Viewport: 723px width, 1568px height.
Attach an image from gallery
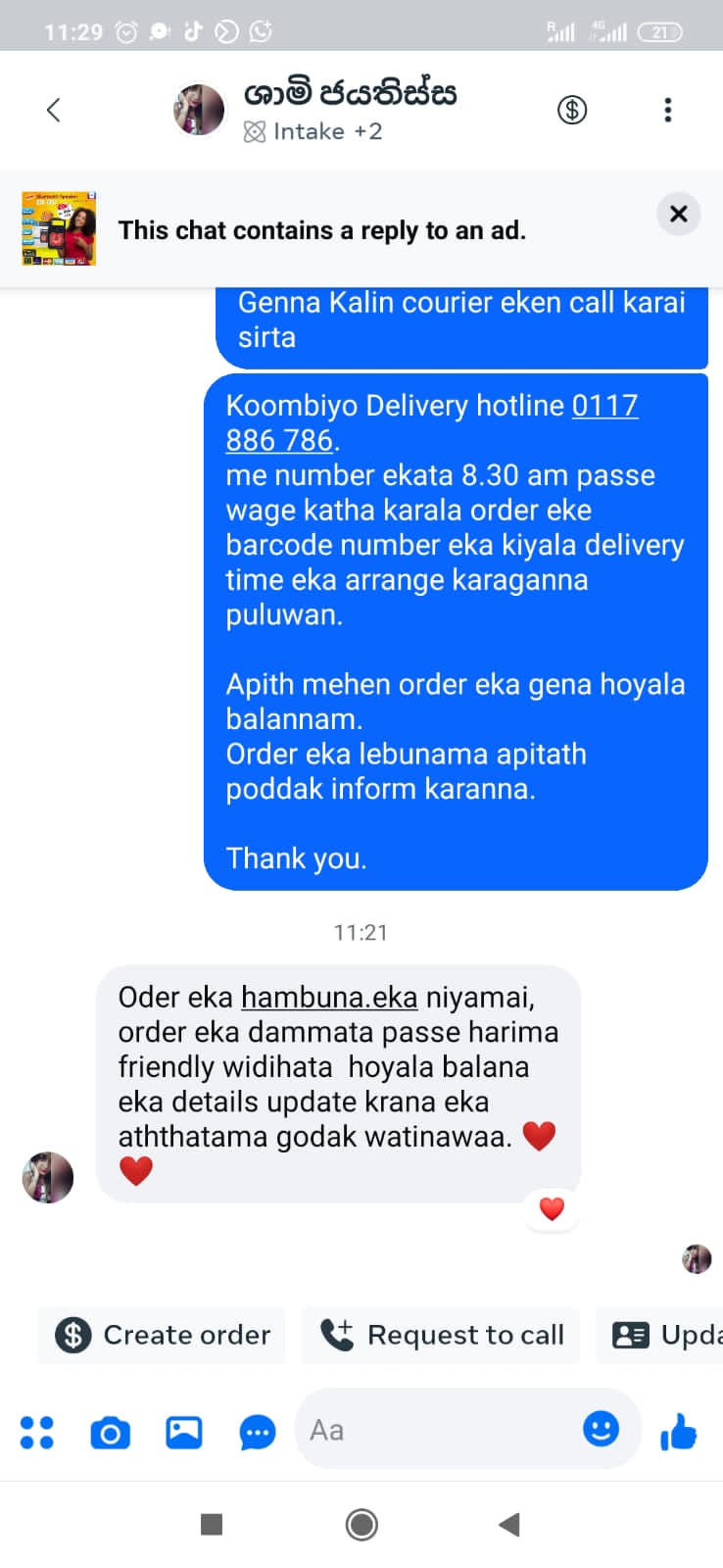[x=184, y=1433]
